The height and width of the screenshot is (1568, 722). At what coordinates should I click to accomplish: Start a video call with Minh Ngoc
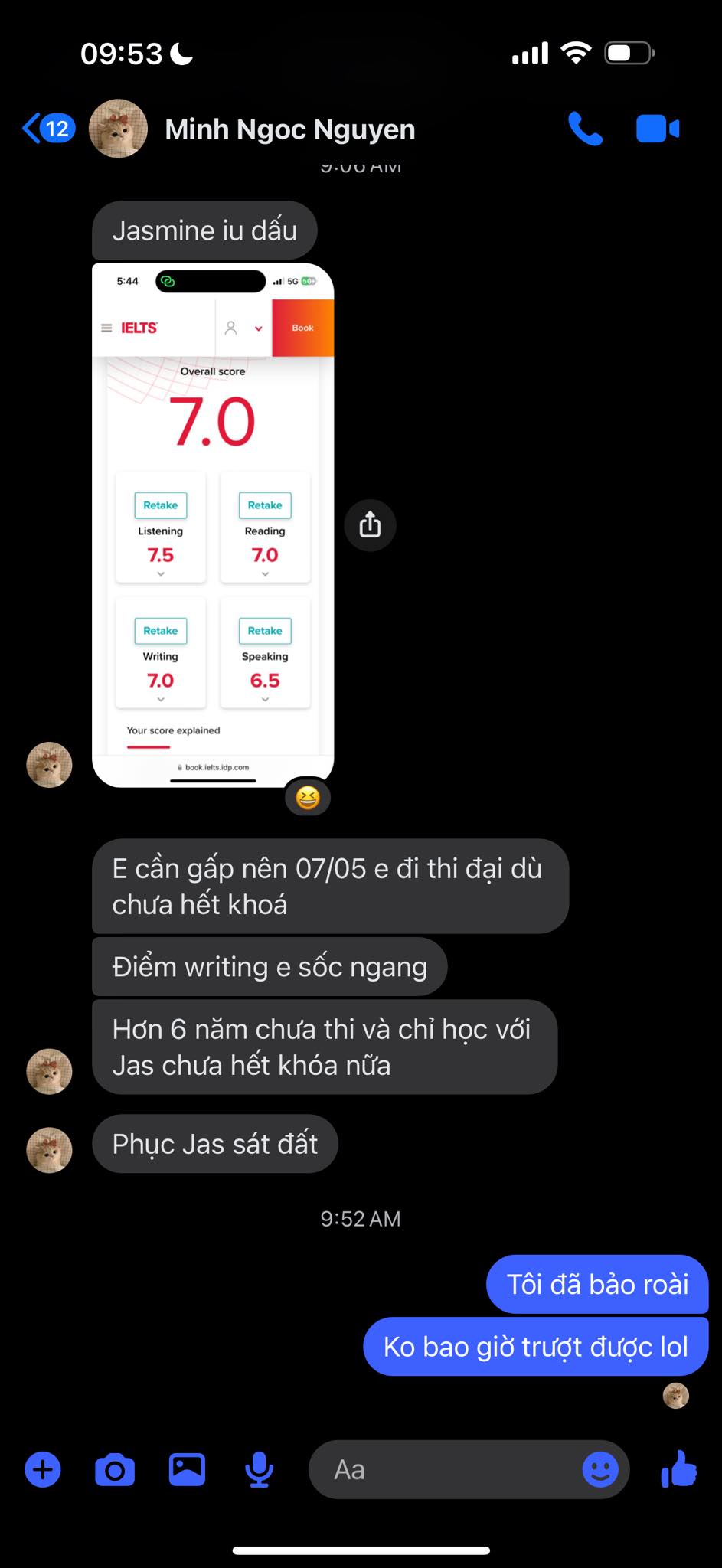click(x=657, y=129)
